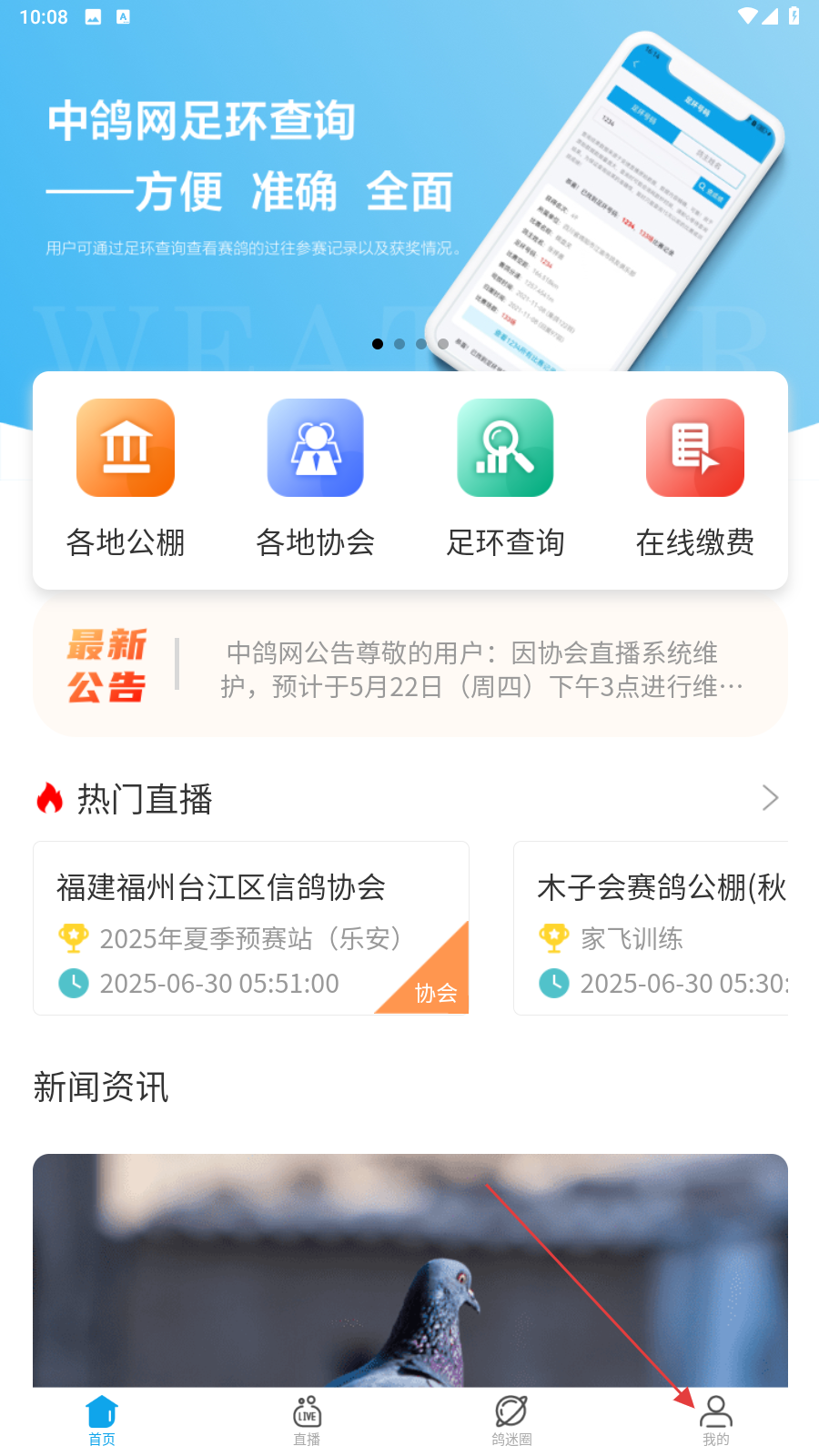Switch to the 鸽迷圈 tab

[511, 1421]
